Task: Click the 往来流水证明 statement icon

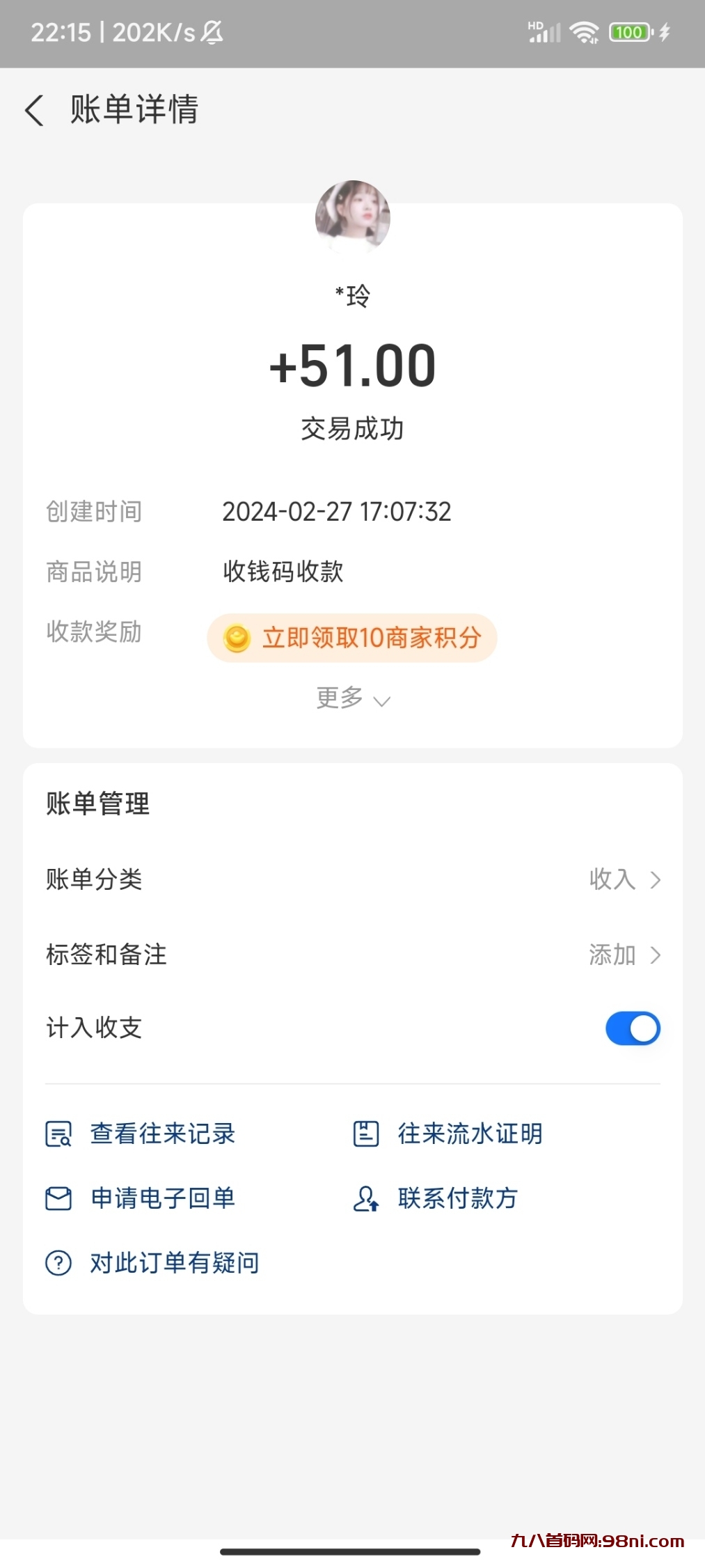Action: coord(367,1133)
